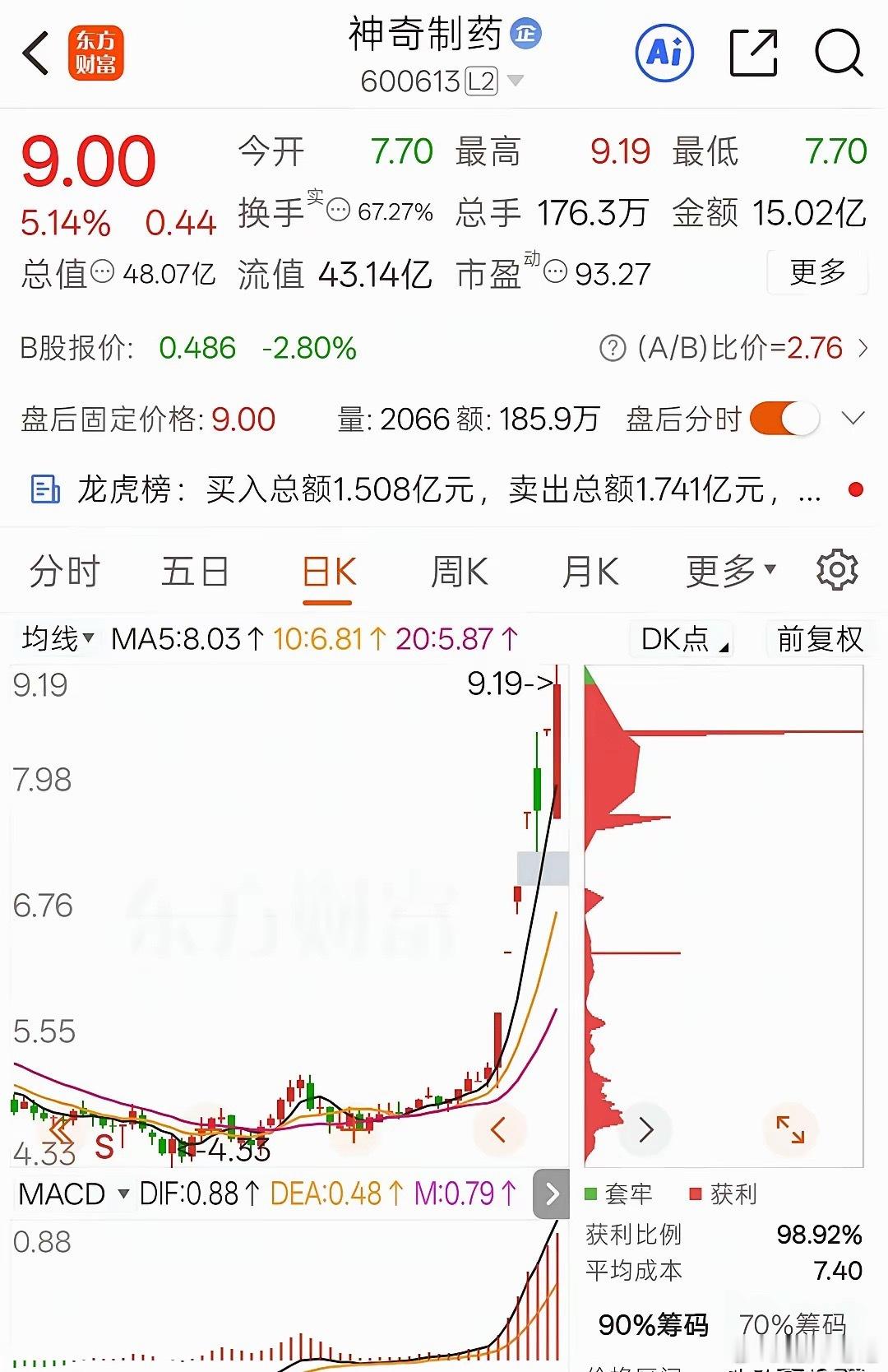
Task: Go back with the top-left arrow
Action: (x=36, y=54)
